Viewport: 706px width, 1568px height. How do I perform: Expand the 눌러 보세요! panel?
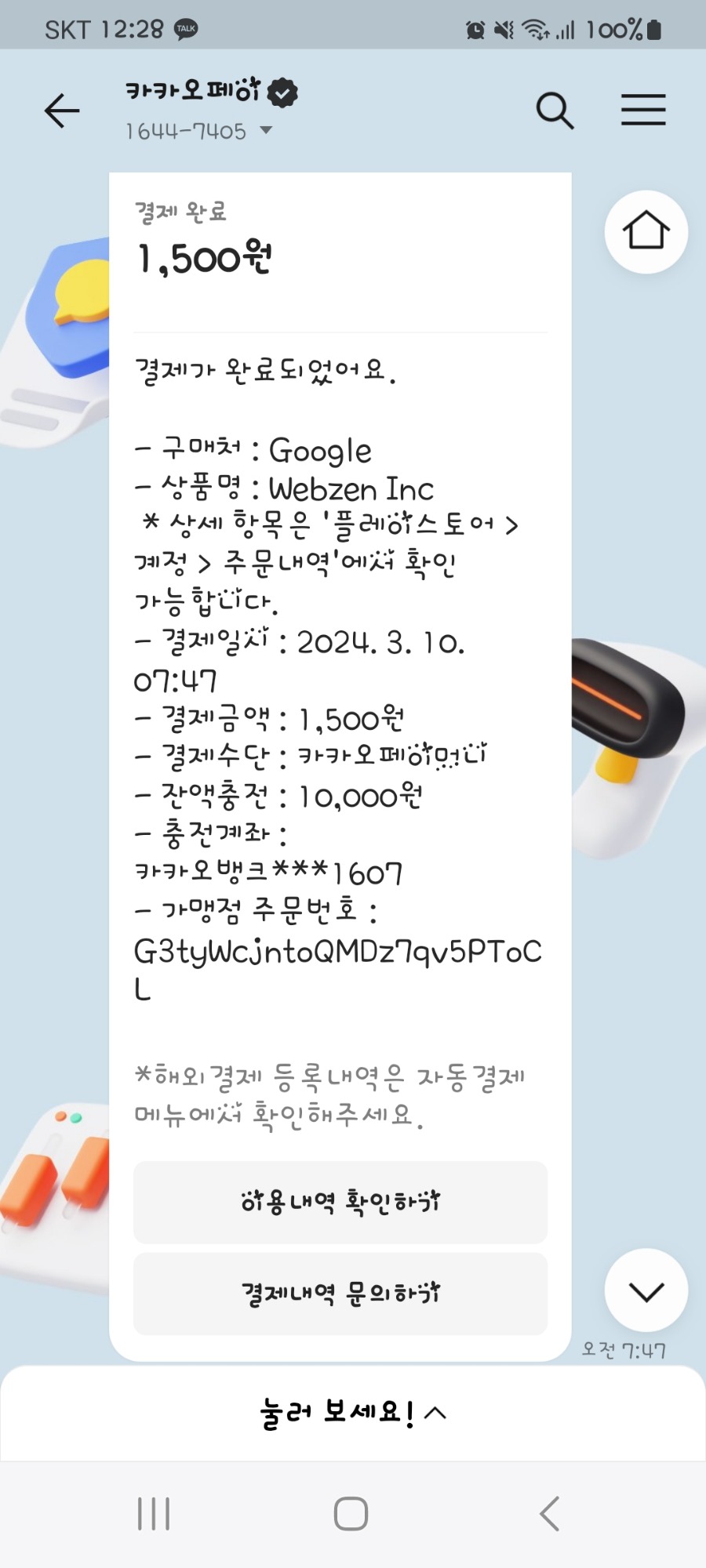353,1413
